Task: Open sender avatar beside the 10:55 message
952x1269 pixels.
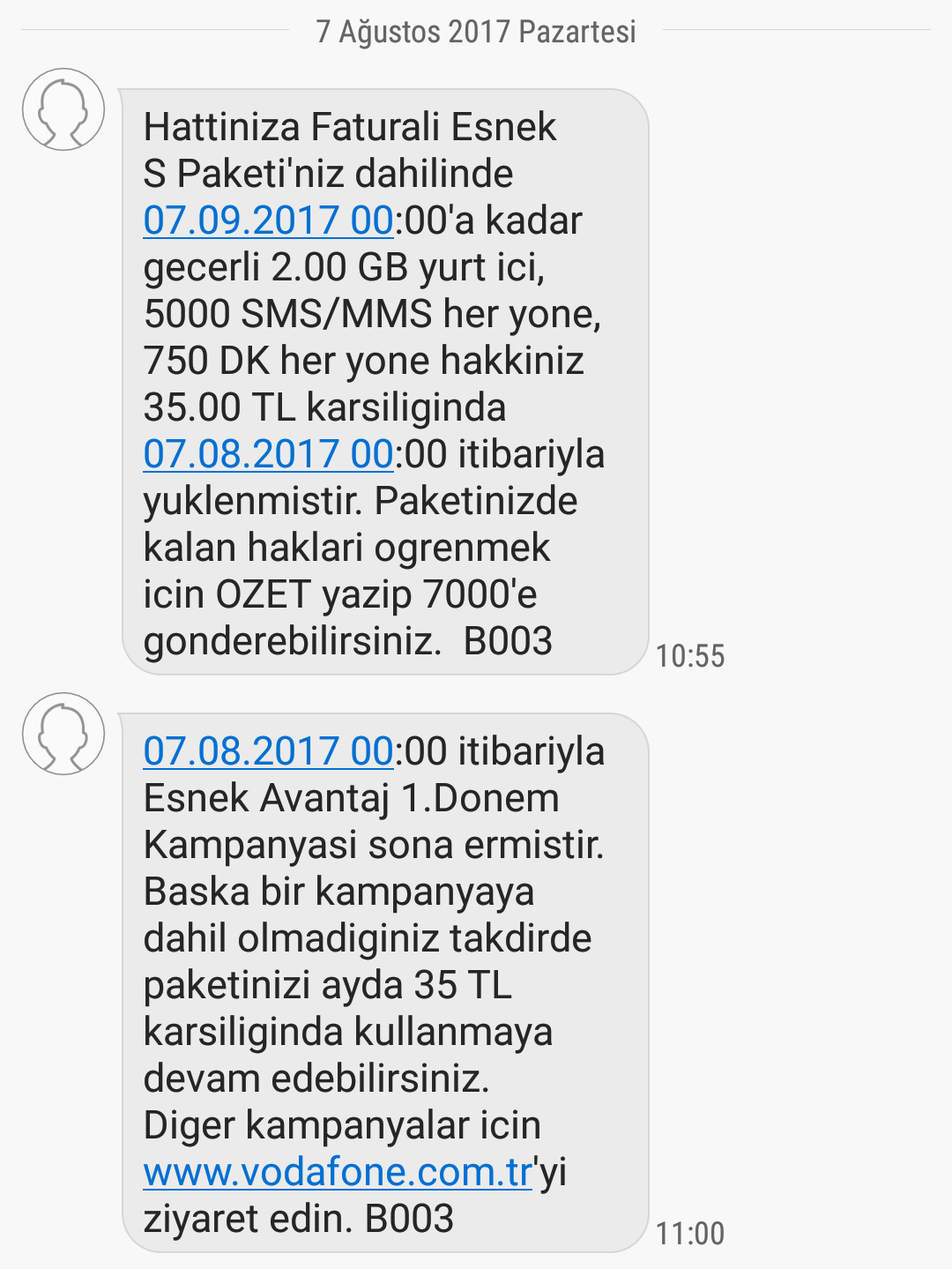Action: [x=63, y=109]
